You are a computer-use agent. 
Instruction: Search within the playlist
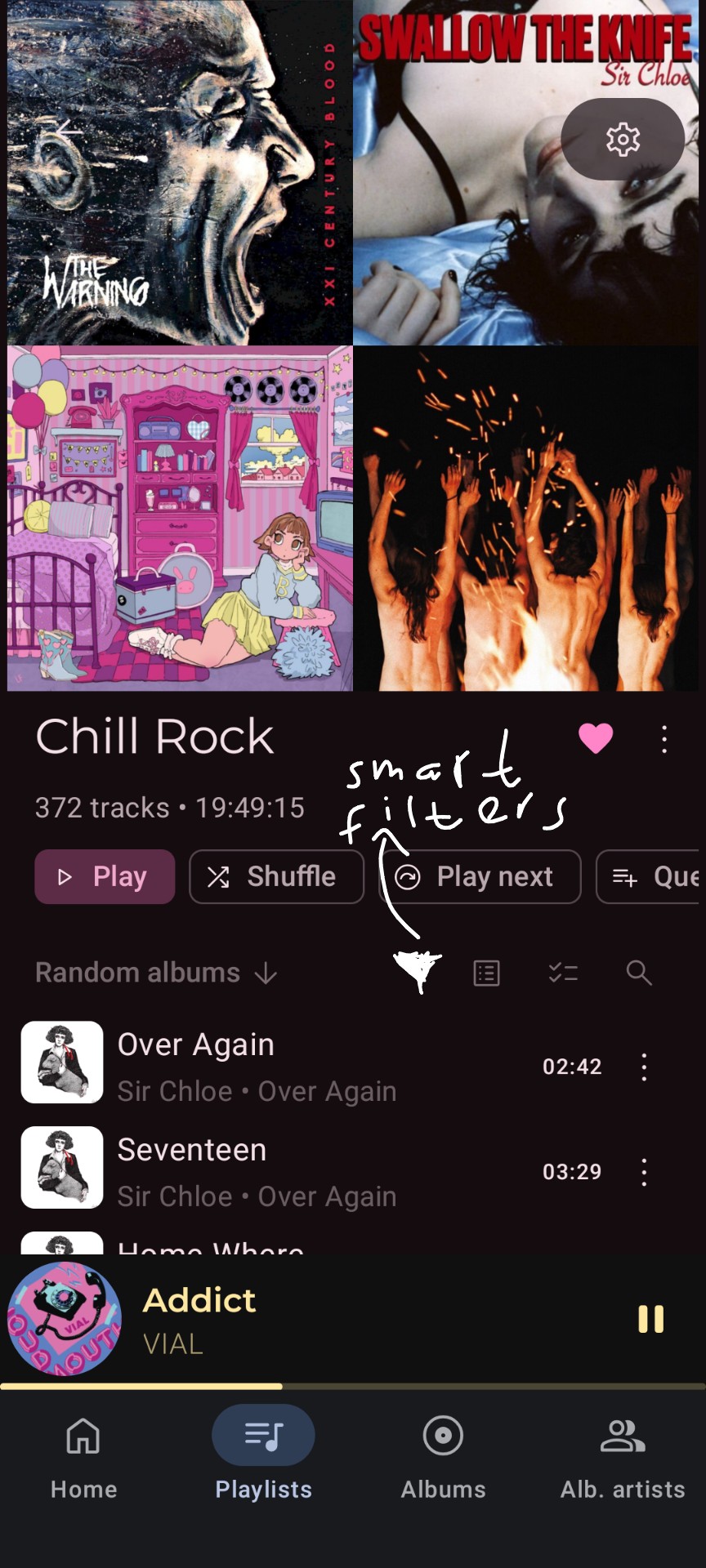pyautogui.click(x=638, y=973)
